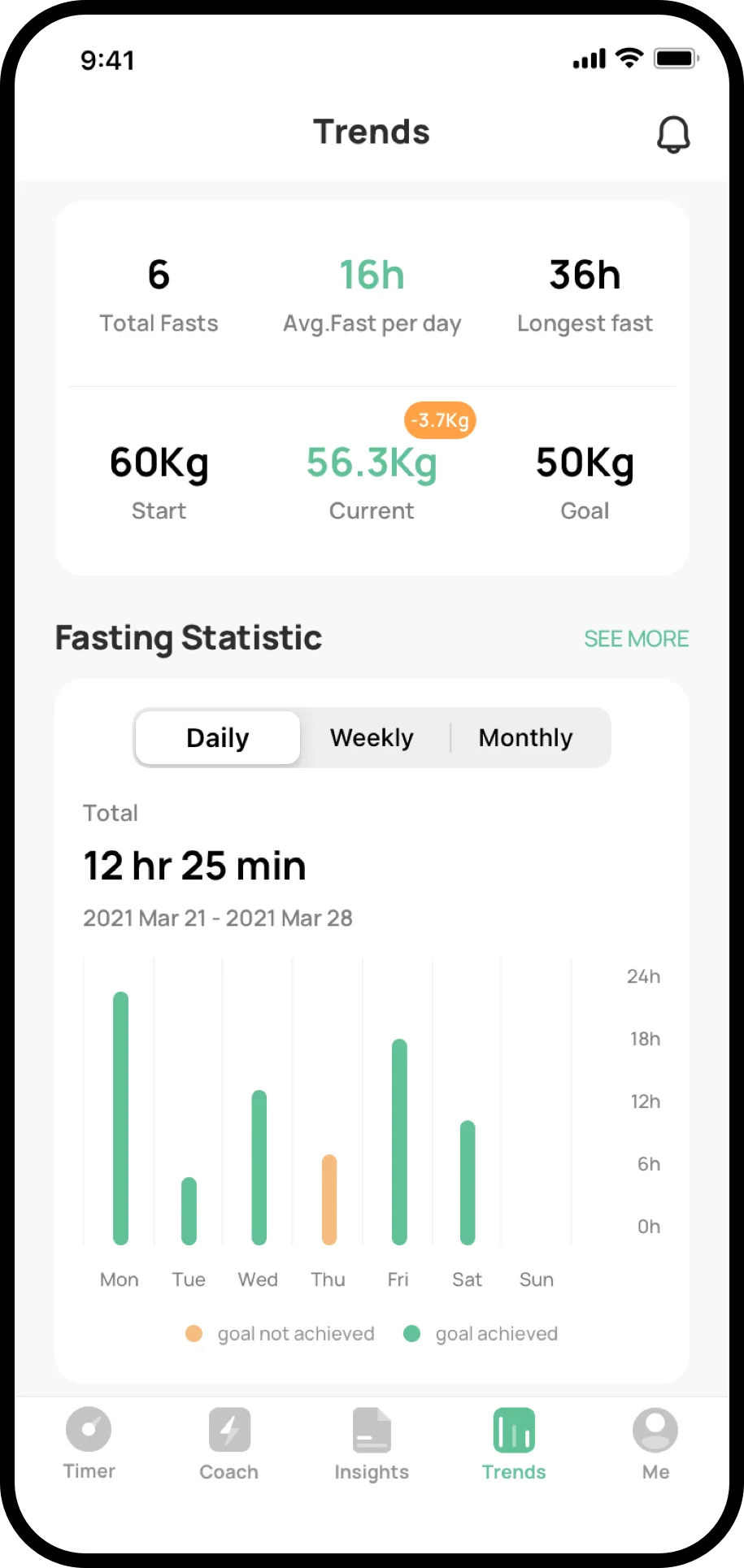Image resolution: width=744 pixels, height=1568 pixels.
Task: Tap the Trends tab
Action: click(x=514, y=1444)
